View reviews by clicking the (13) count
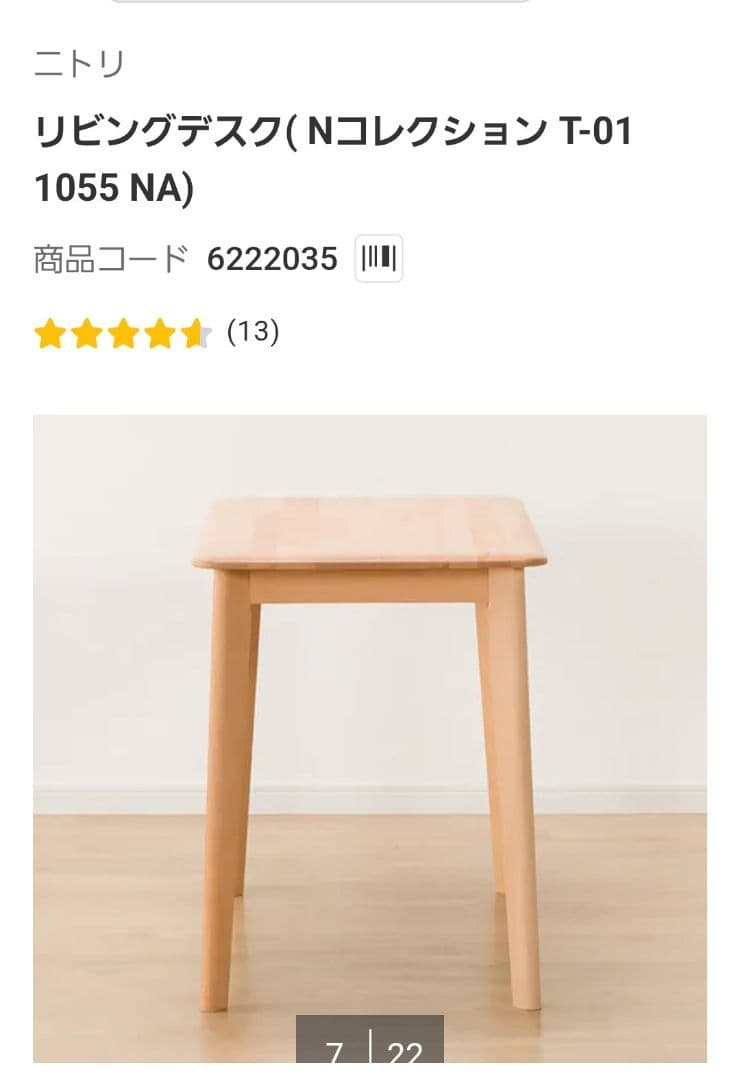Screen dimensions: 740x1080 click(x=252, y=331)
